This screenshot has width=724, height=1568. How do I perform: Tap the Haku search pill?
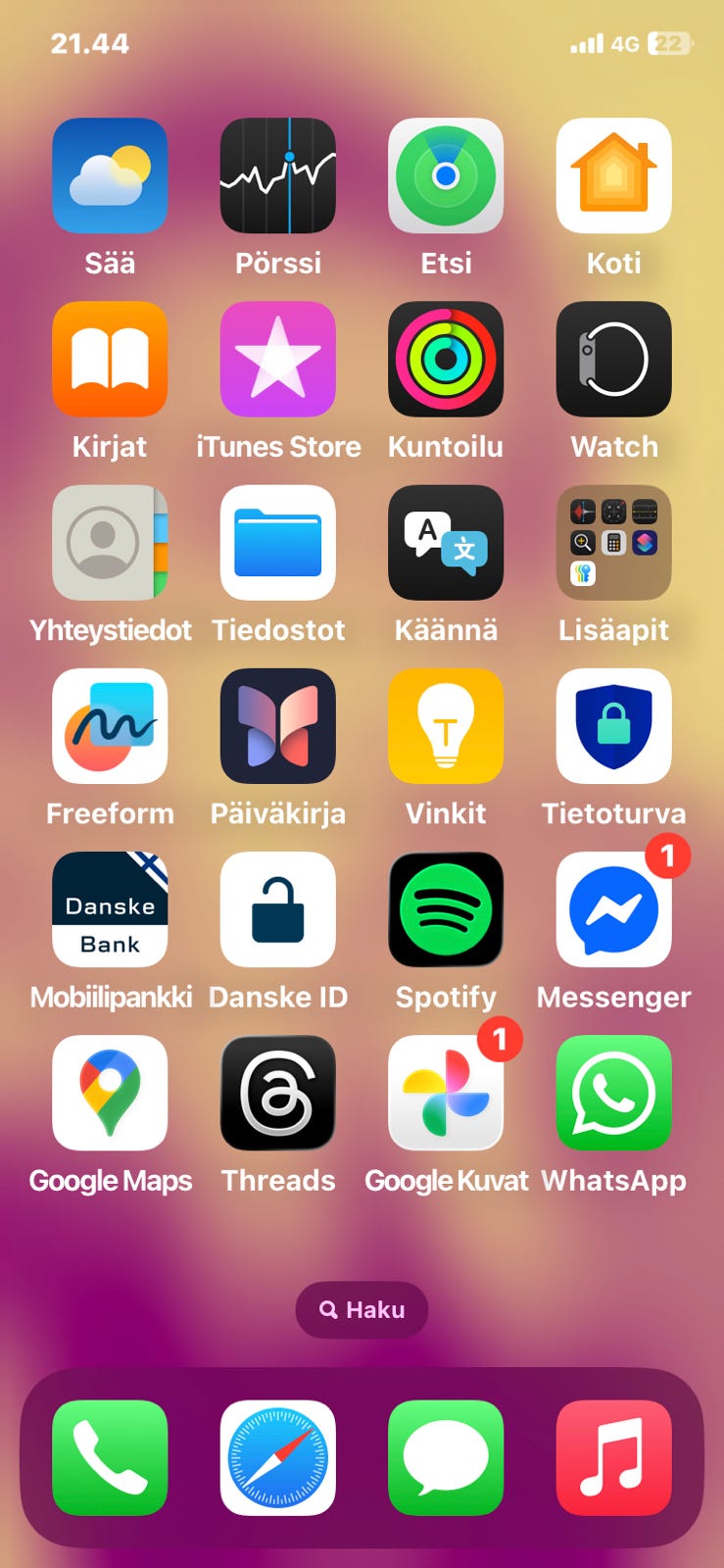(x=362, y=1309)
